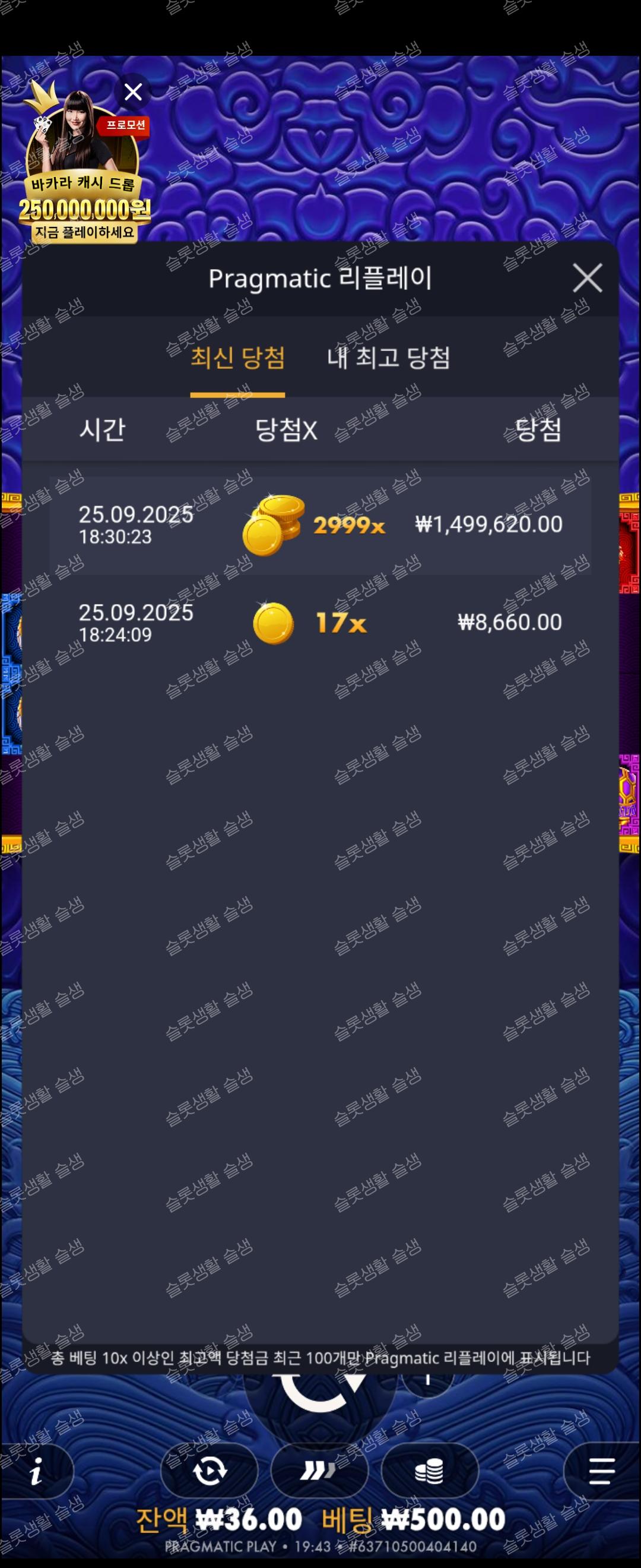
Task: Toggle the turbo spin button
Action: click(x=319, y=1472)
